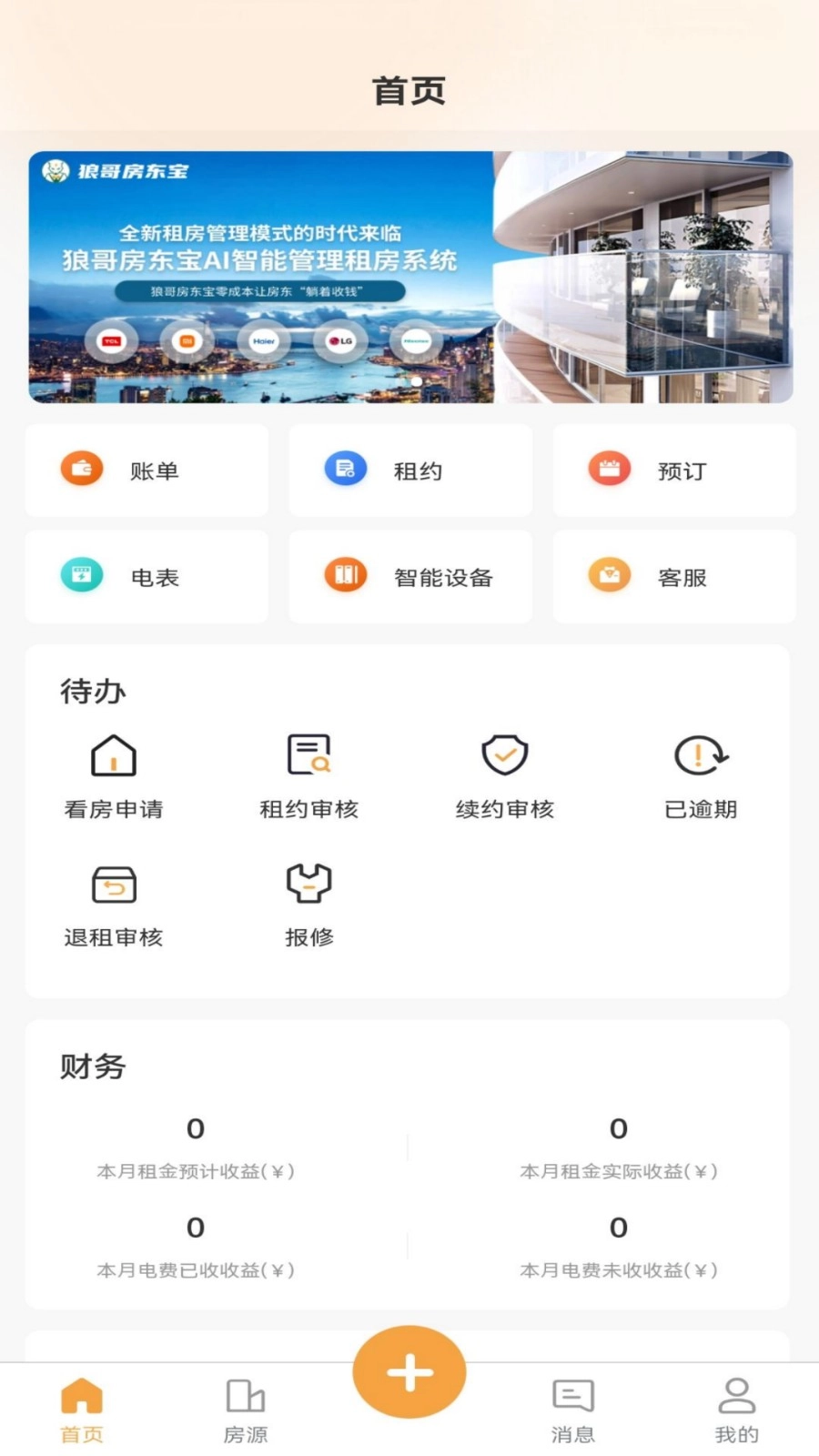Open the 预订 (Booking) icon

point(673,470)
